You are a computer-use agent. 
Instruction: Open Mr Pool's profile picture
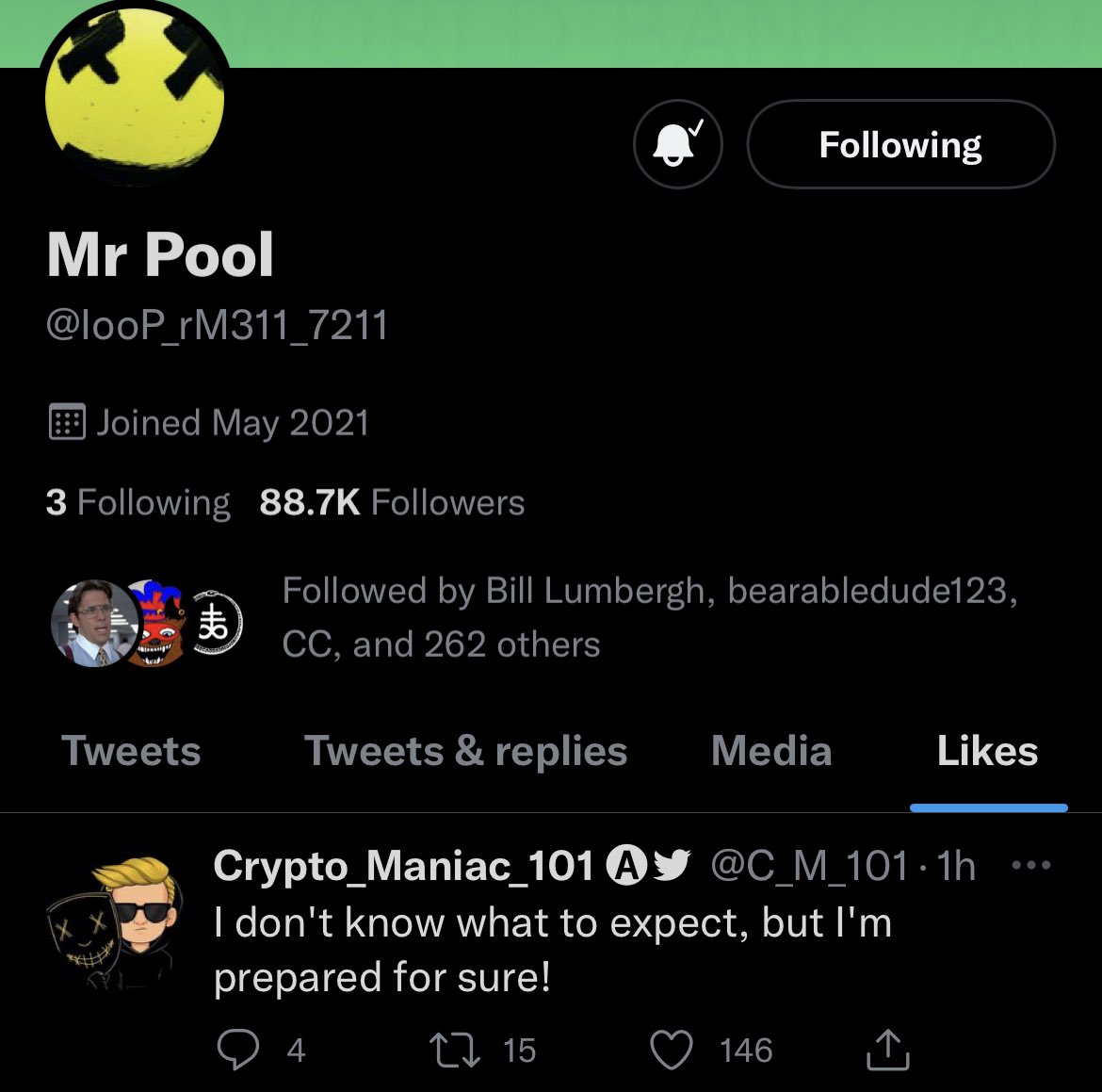pos(135,99)
